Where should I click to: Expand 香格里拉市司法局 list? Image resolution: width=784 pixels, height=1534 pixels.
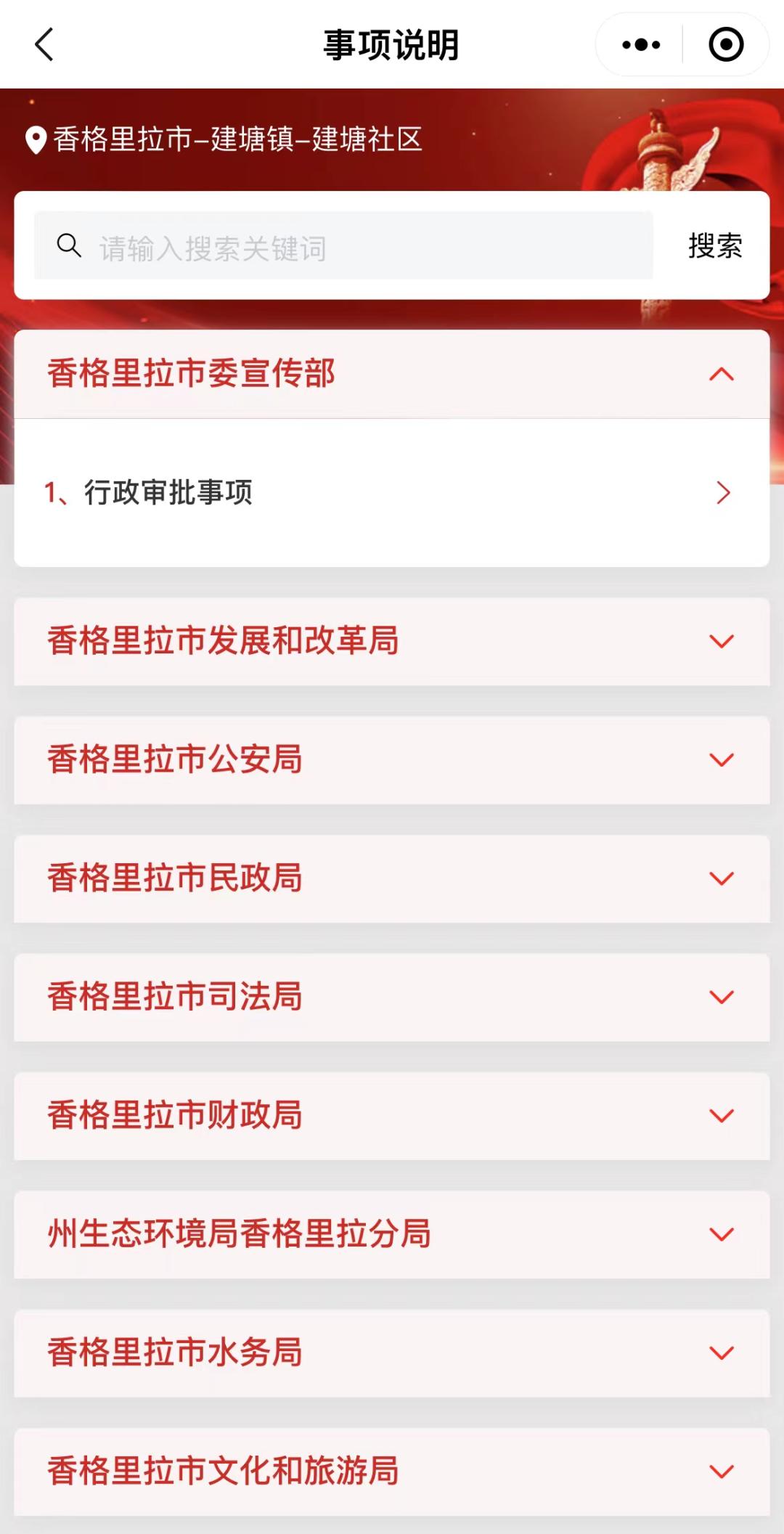coord(391,997)
